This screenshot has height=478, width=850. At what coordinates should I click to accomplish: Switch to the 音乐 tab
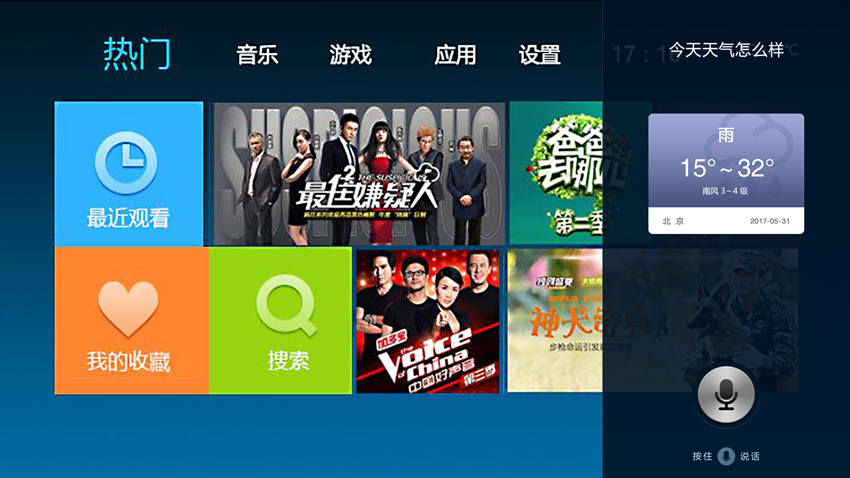tap(257, 55)
